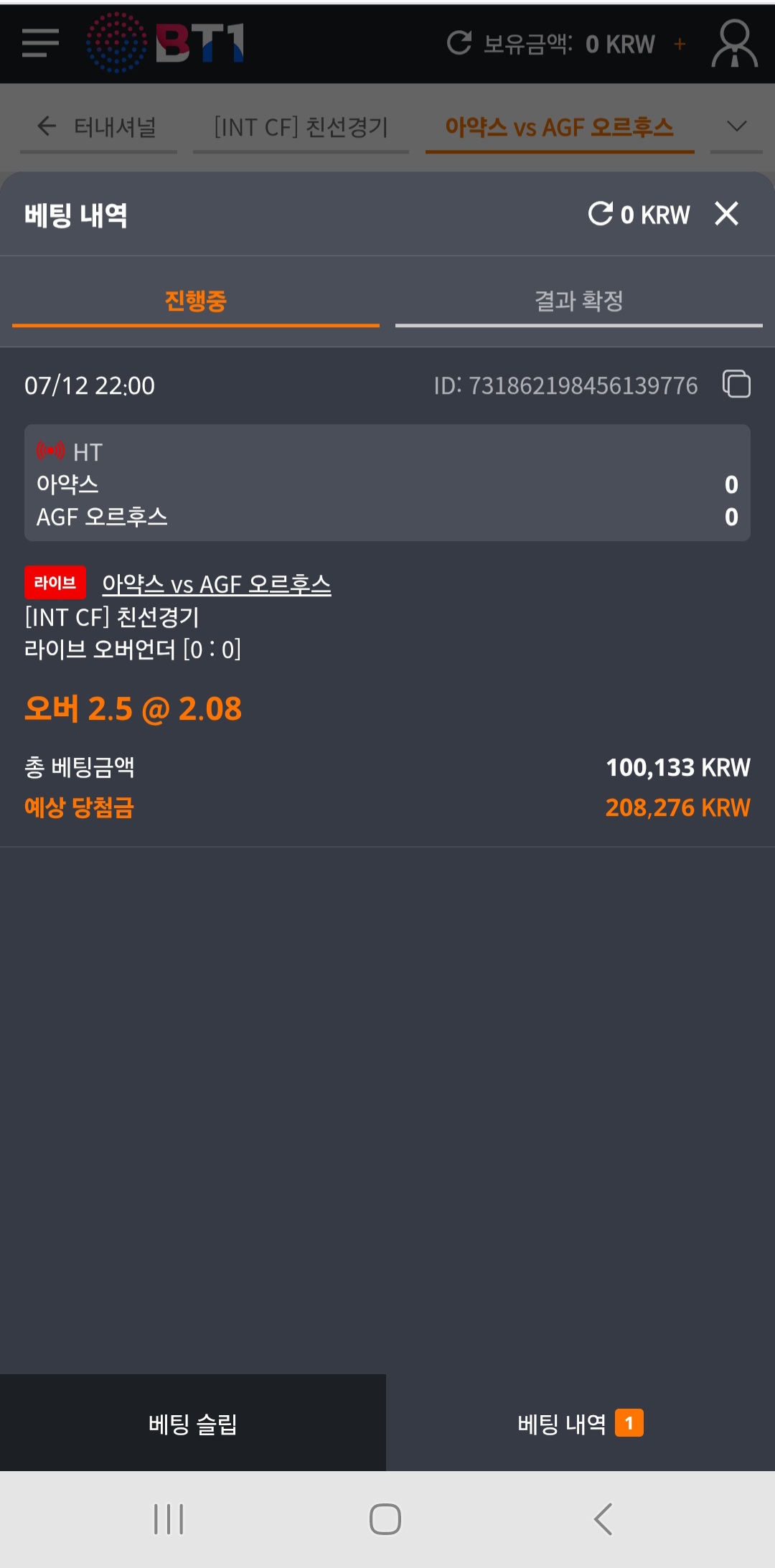Close the 베팅 내역 panel
This screenshot has height=1568, width=775.
(x=726, y=213)
